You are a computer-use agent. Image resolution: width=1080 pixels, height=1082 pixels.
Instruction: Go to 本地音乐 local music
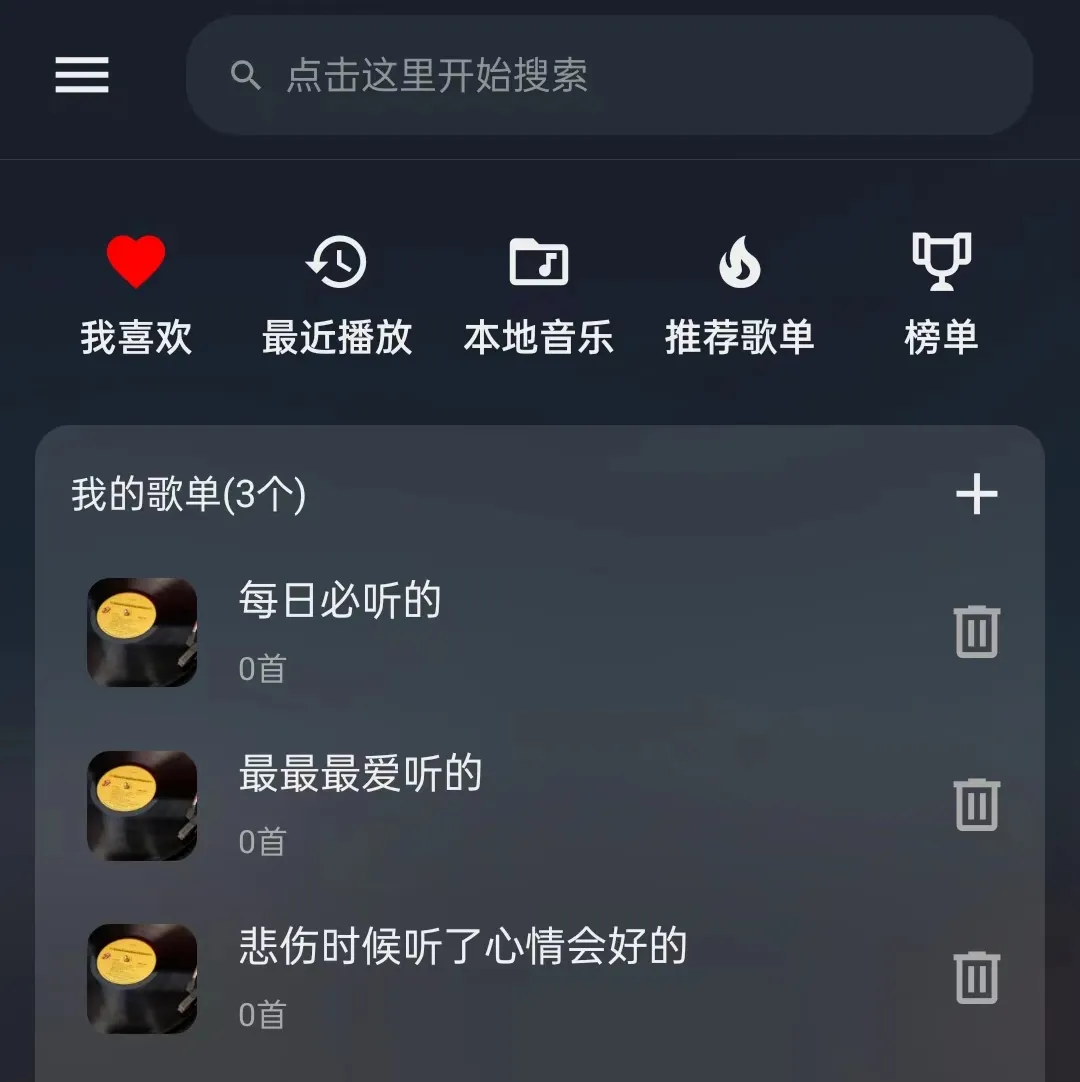(x=538, y=295)
